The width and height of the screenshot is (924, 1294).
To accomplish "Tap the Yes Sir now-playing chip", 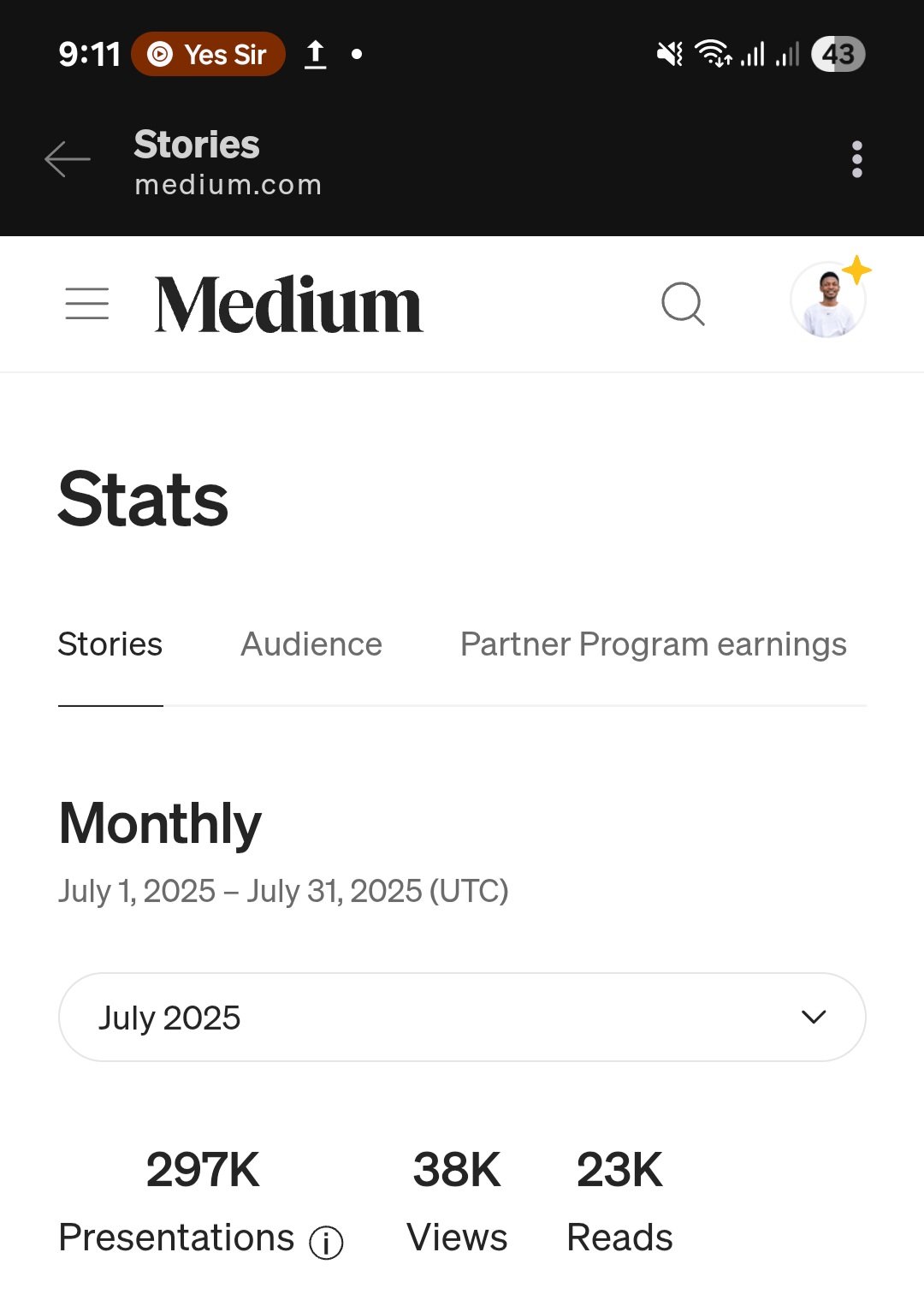I will point(208,54).
